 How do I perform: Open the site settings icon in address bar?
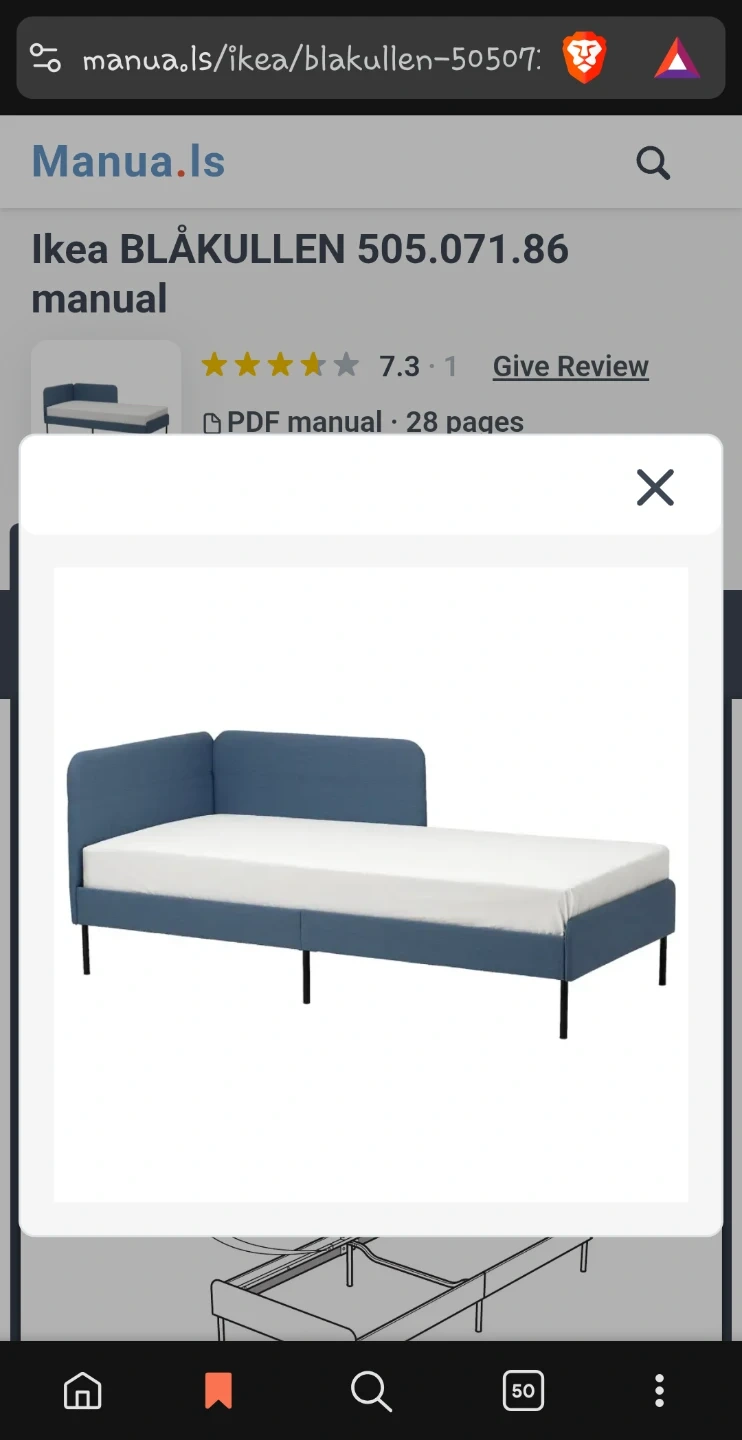pos(46,58)
